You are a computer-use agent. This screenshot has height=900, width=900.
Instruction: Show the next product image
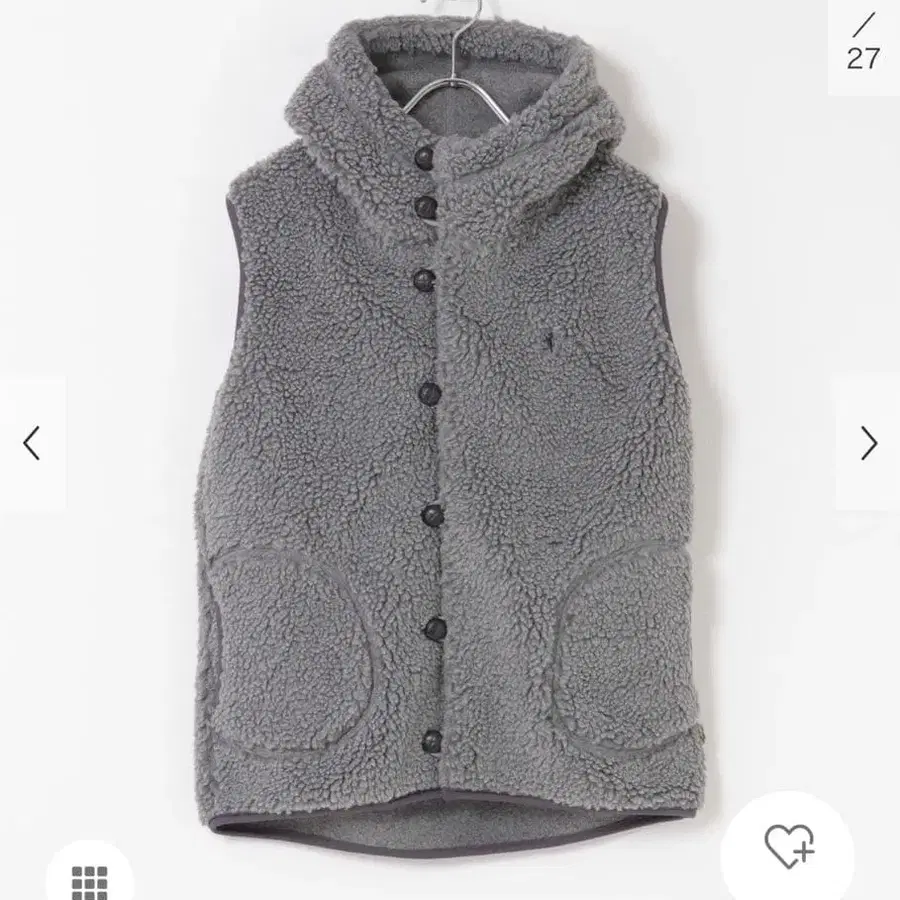click(868, 442)
